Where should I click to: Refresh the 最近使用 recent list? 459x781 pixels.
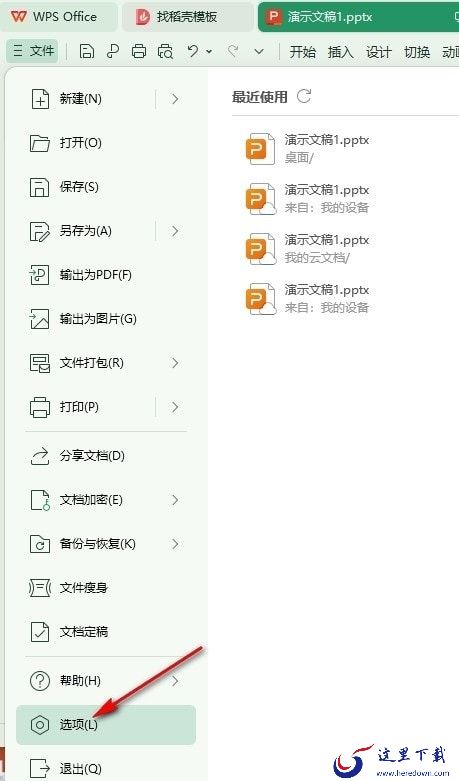pyautogui.click(x=304, y=96)
